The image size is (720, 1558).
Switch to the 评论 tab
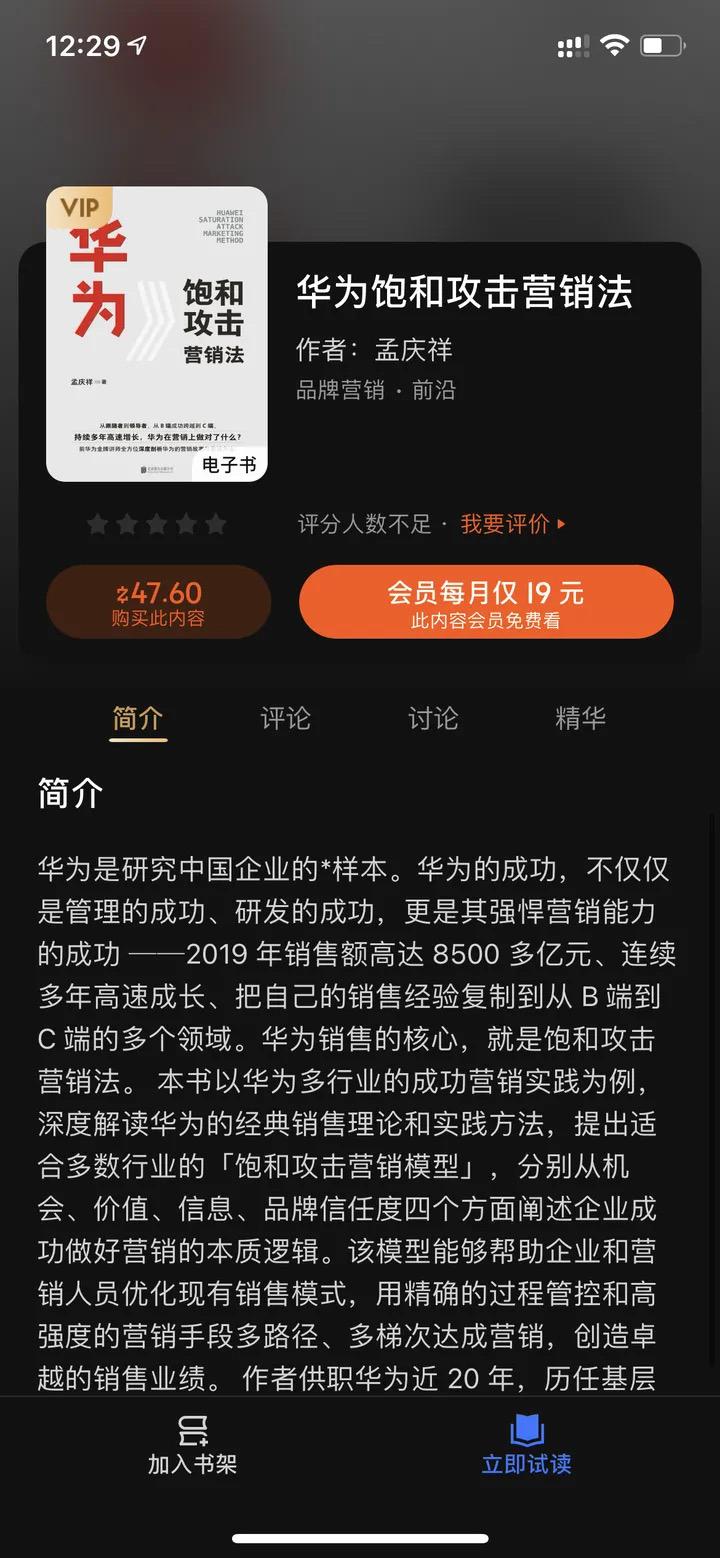[x=285, y=718]
